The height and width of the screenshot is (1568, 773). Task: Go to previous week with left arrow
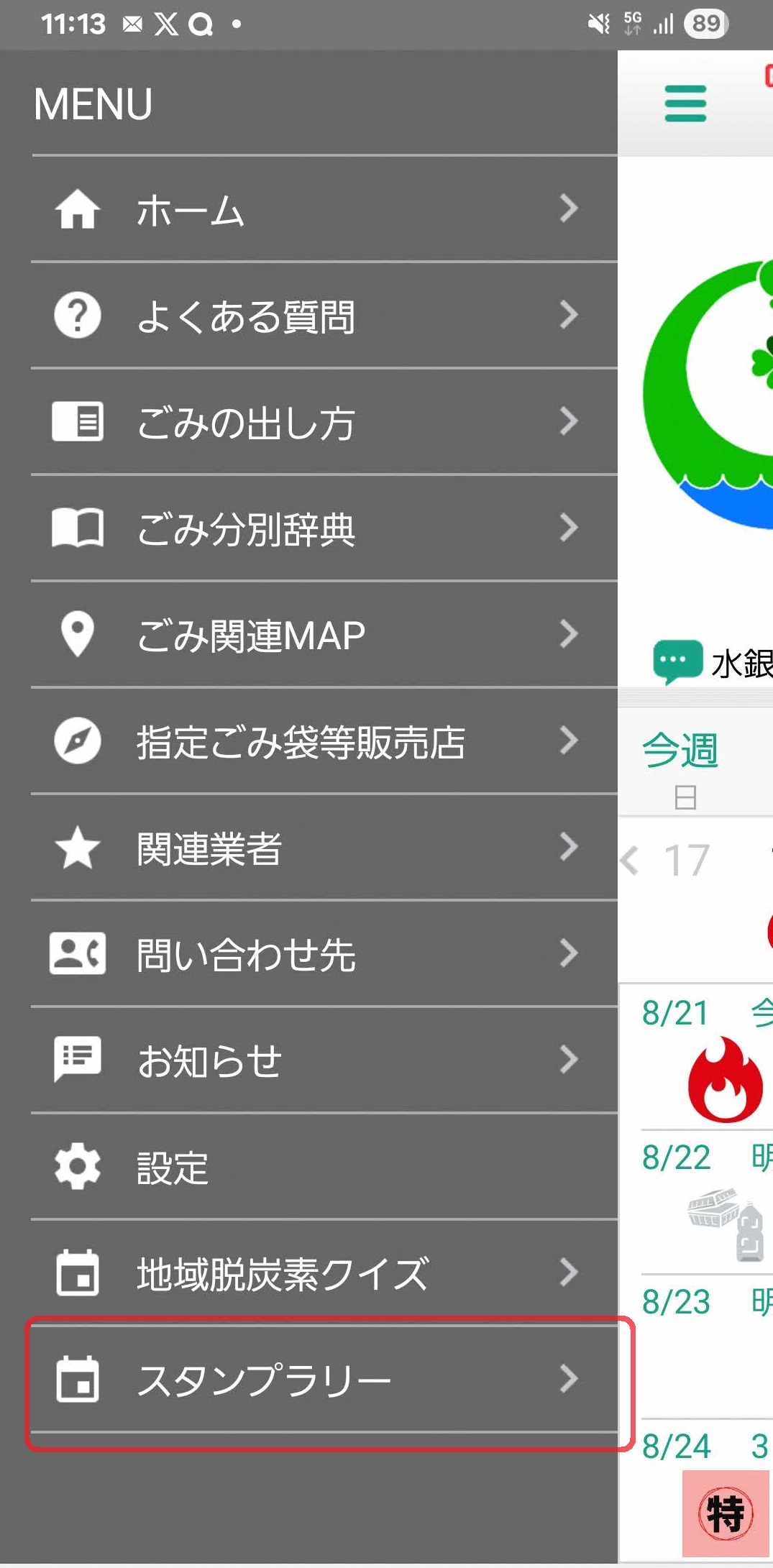click(x=630, y=861)
